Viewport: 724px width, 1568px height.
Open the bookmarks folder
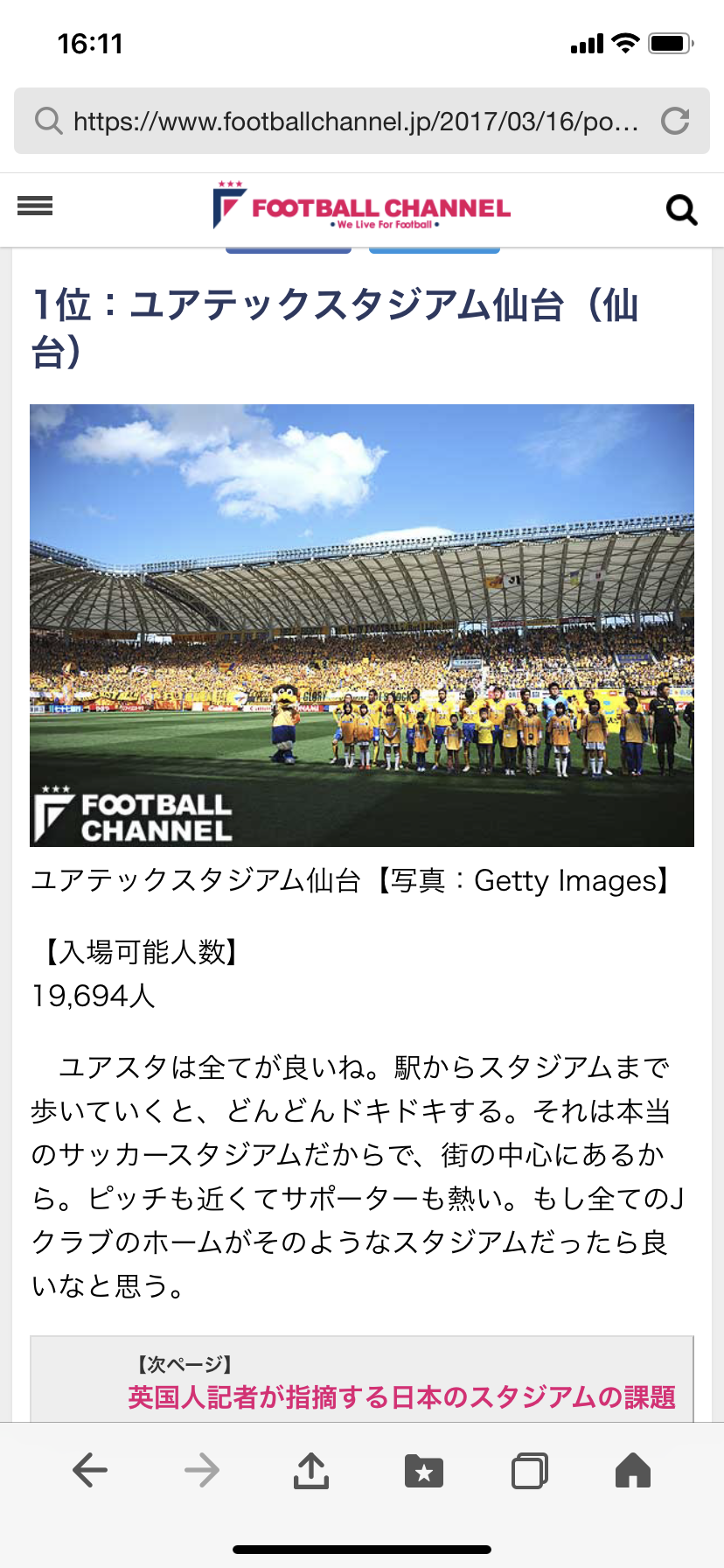pyautogui.click(x=424, y=1470)
